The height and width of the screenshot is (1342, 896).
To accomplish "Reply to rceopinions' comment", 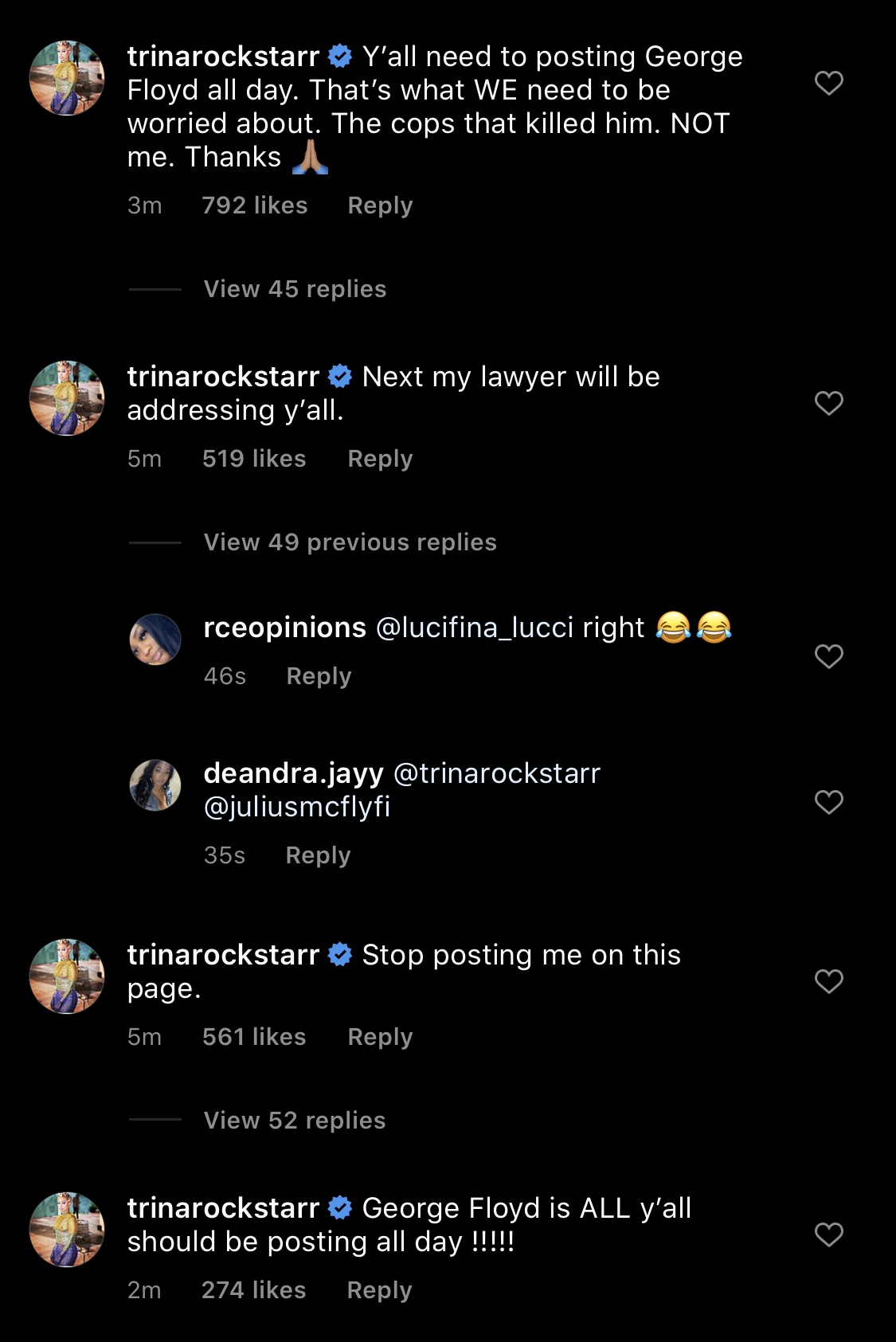I will 319,676.
